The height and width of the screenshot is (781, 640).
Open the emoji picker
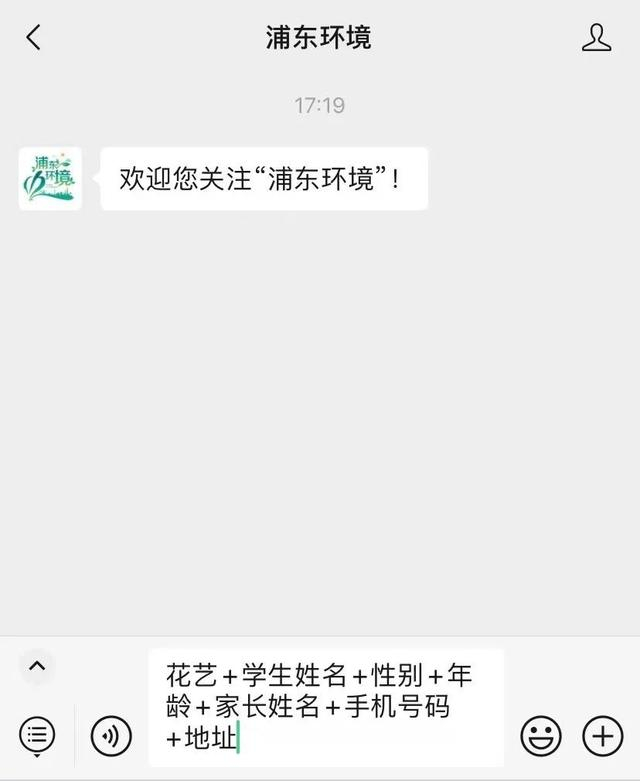(x=540, y=736)
